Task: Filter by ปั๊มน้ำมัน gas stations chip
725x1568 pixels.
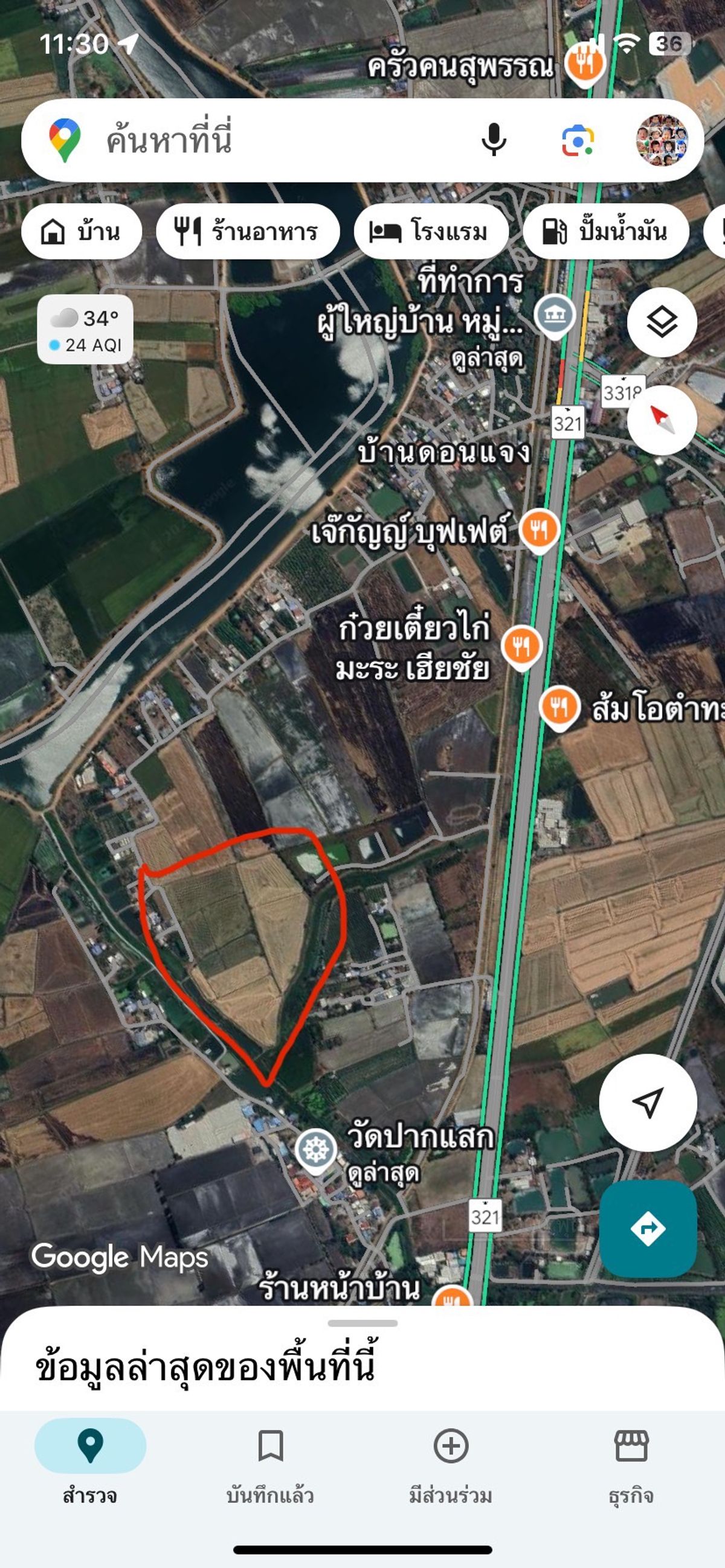Action: tap(606, 232)
